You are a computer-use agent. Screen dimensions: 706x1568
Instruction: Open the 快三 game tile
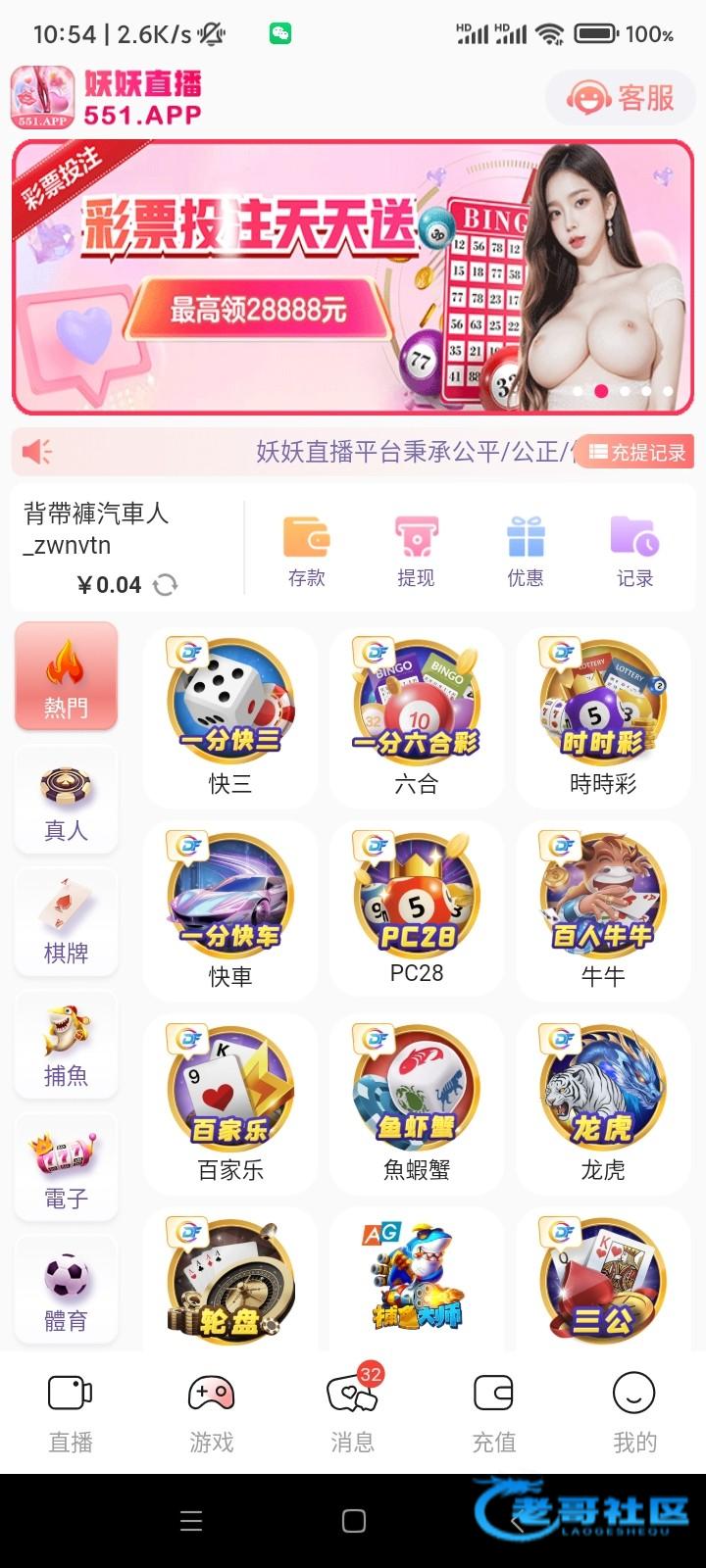(230, 717)
